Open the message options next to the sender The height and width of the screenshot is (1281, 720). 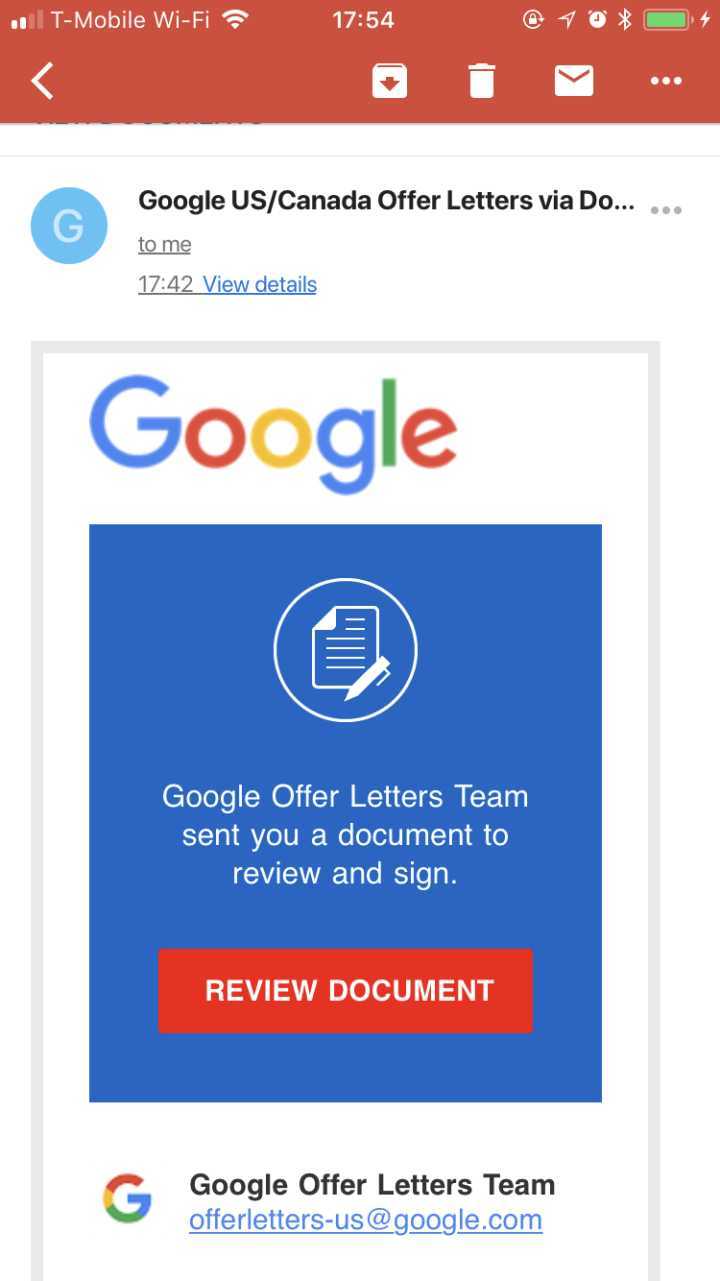click(666, 210)
